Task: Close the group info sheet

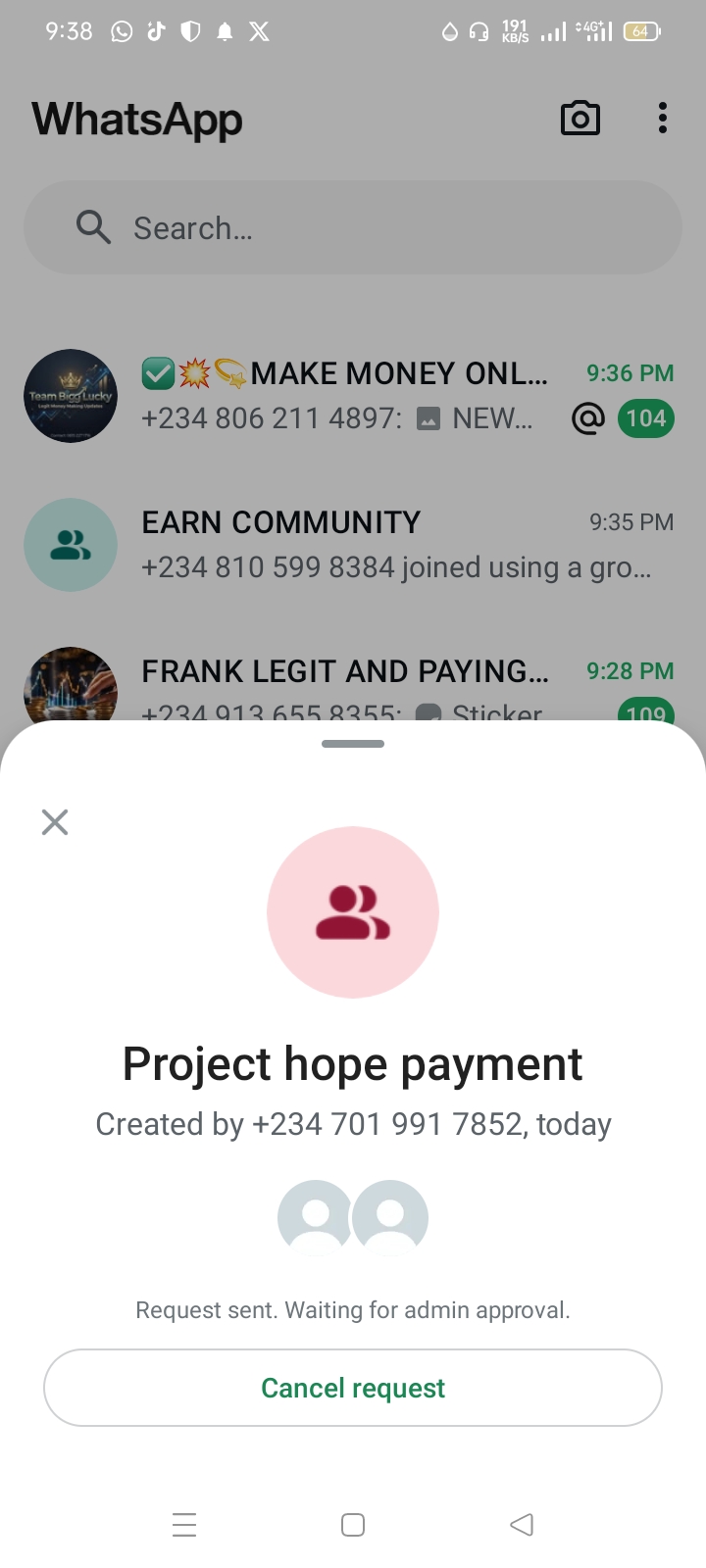Action: coord(55,821)
